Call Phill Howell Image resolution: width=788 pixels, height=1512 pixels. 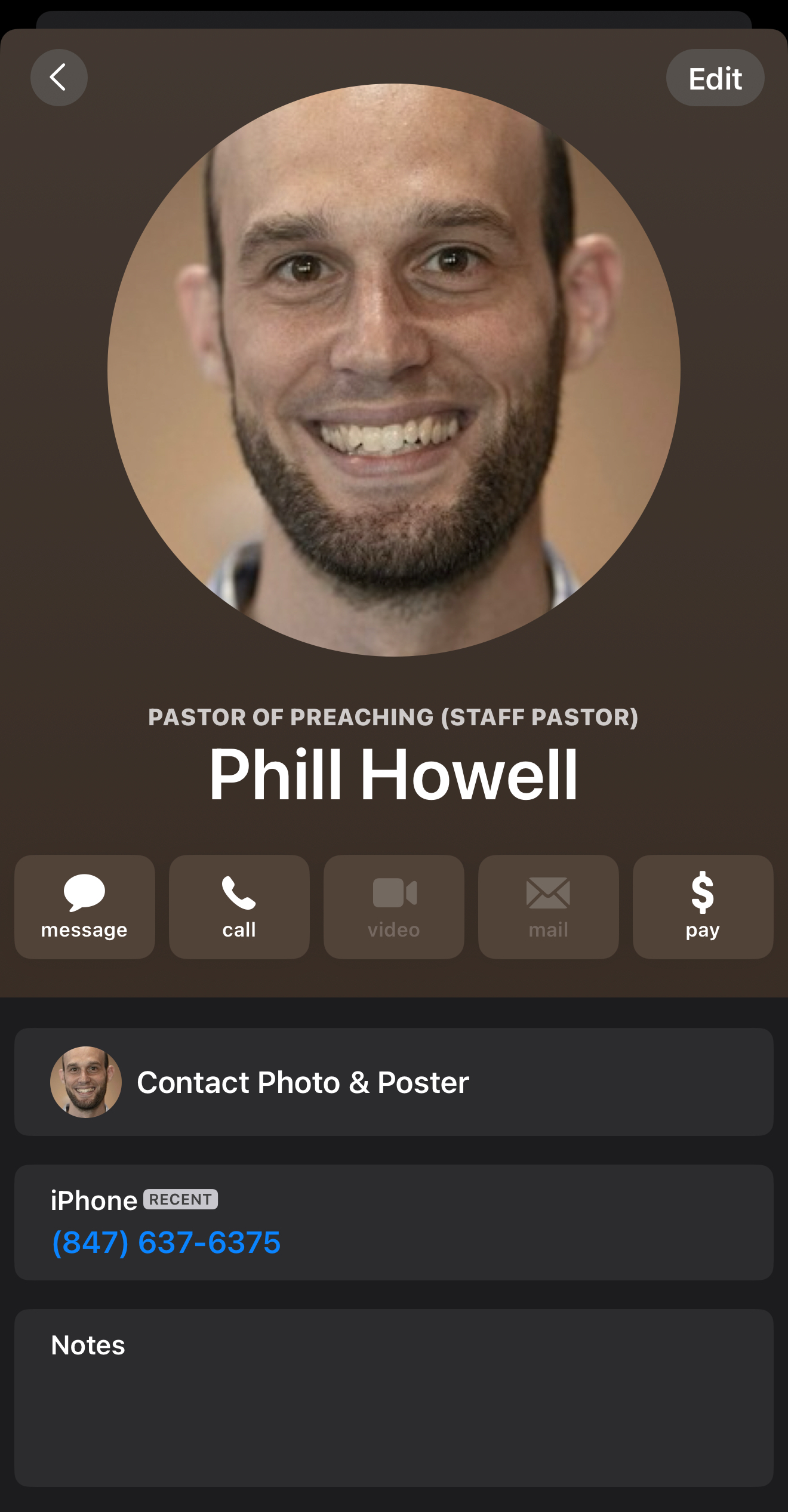coord(239,907)
